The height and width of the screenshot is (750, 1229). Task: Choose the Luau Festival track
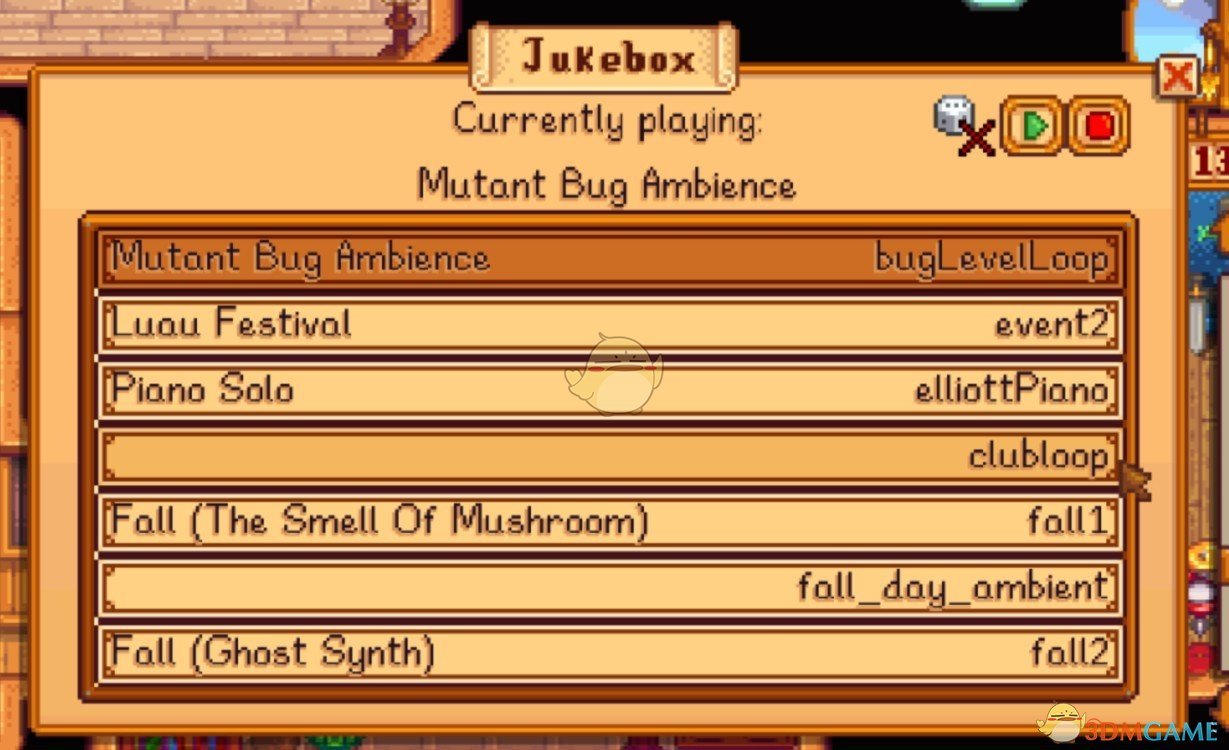[609, 324]
